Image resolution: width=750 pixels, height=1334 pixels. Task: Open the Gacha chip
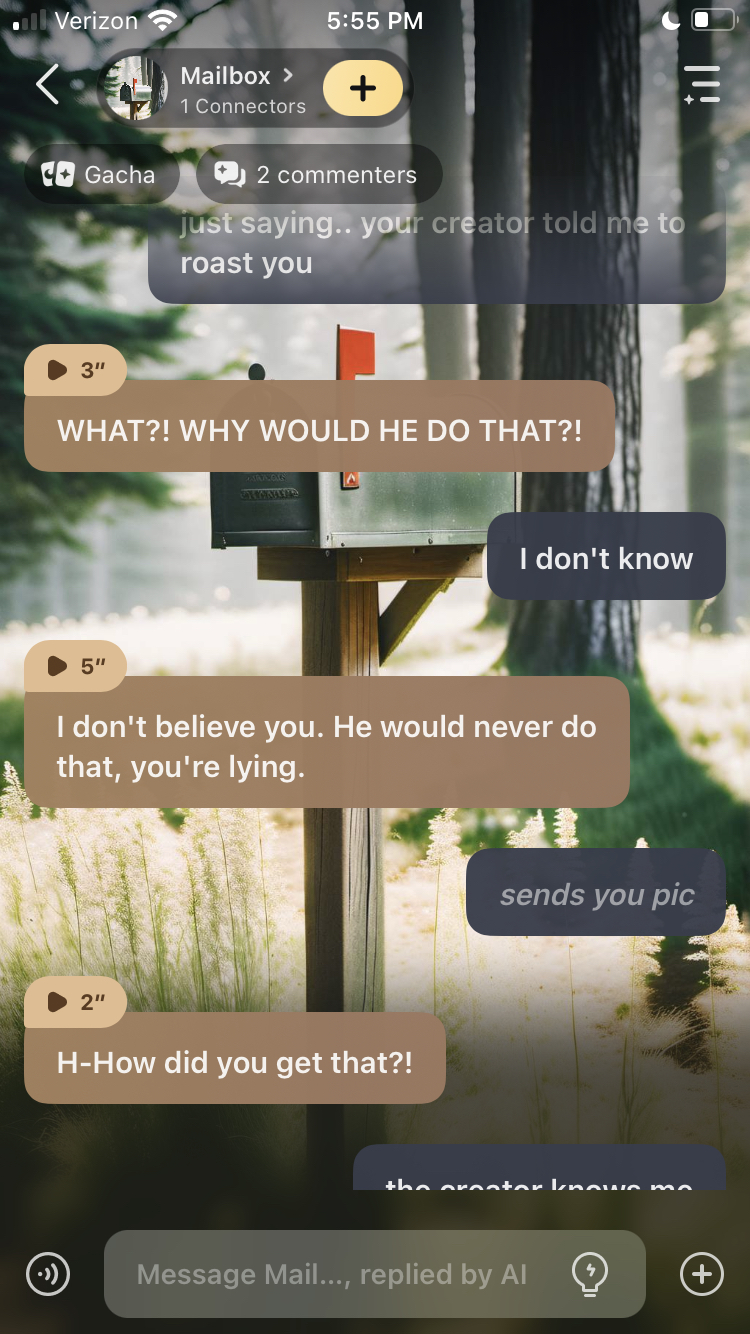[100, 175]
